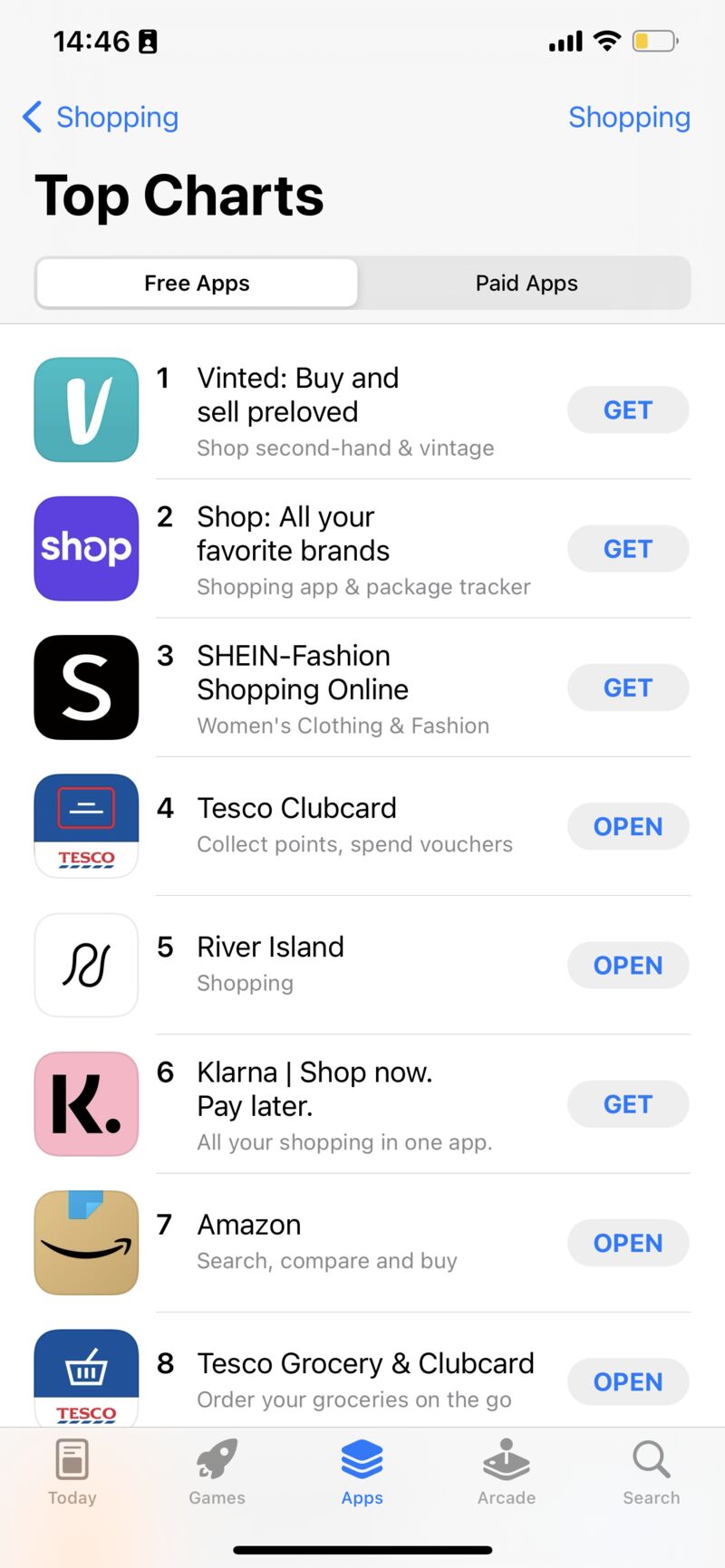Open the Search tab
The height and width of the screenshot is (1568, 725).
tap(651, 1471)
